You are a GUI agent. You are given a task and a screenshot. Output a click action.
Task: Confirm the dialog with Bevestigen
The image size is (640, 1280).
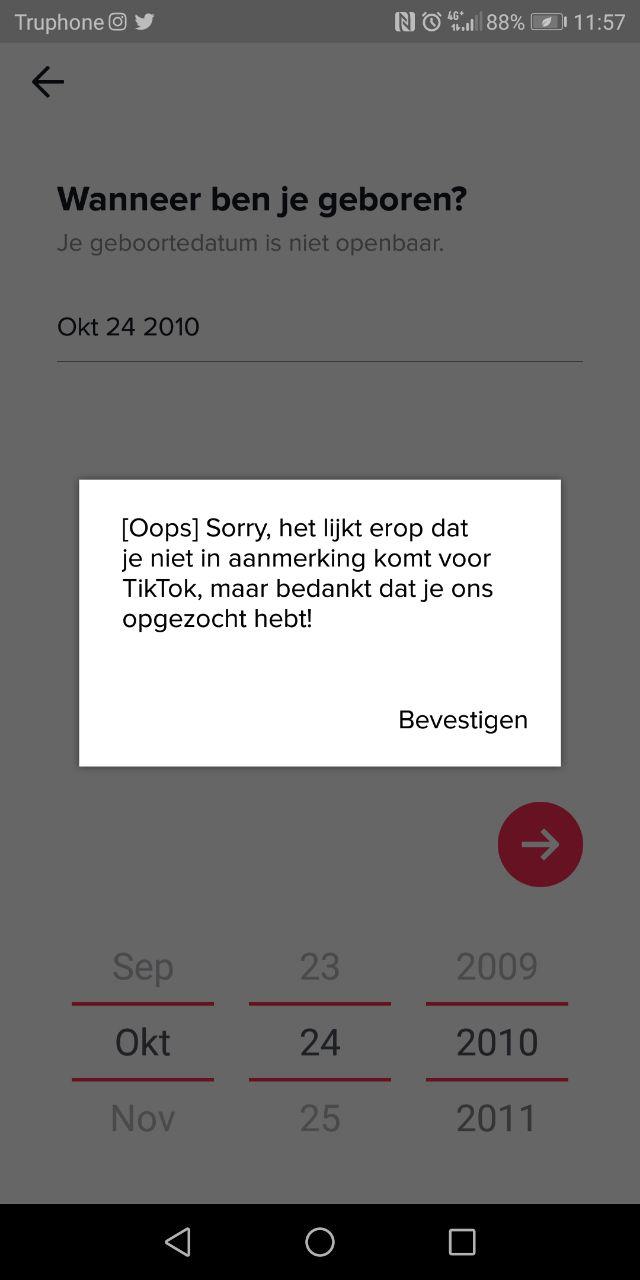[x=462, y=720]
